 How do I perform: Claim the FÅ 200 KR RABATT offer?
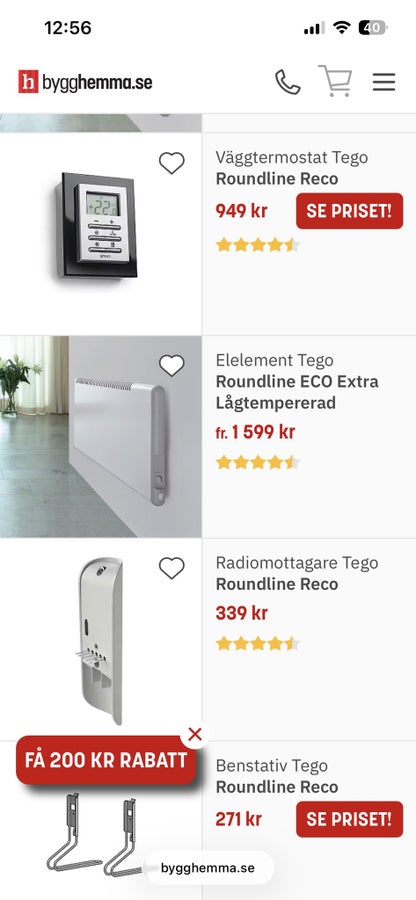pos(106,760)
